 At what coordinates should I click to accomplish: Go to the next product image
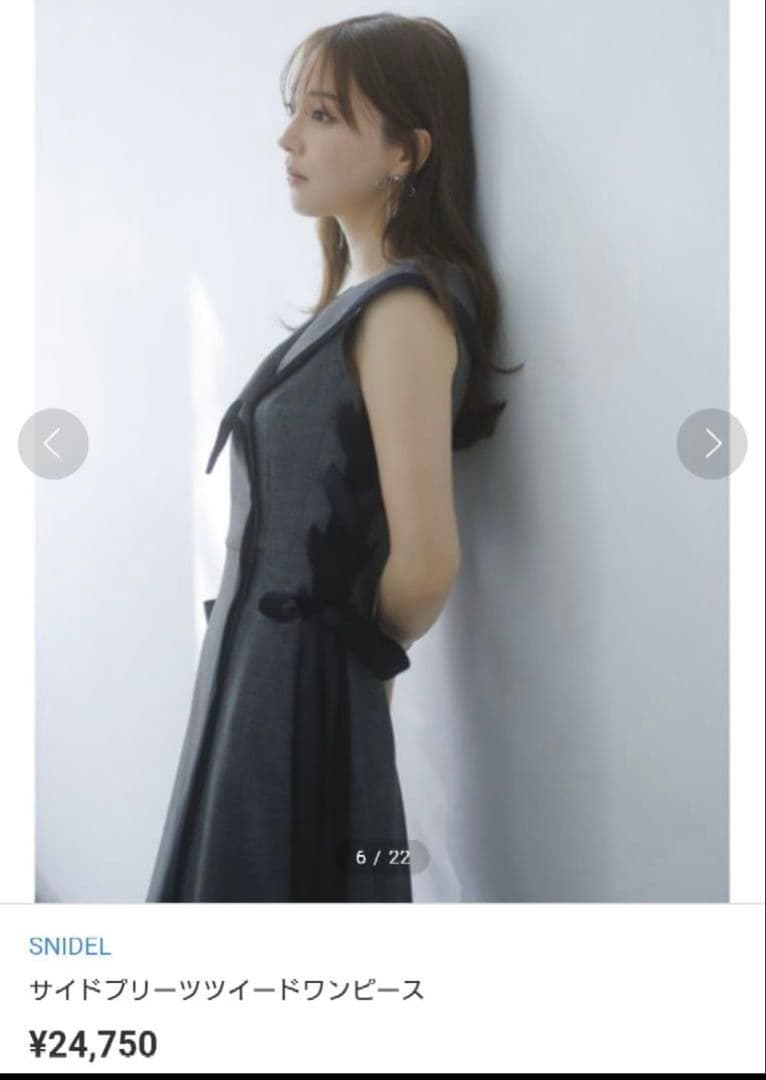(x=712, y=444)
